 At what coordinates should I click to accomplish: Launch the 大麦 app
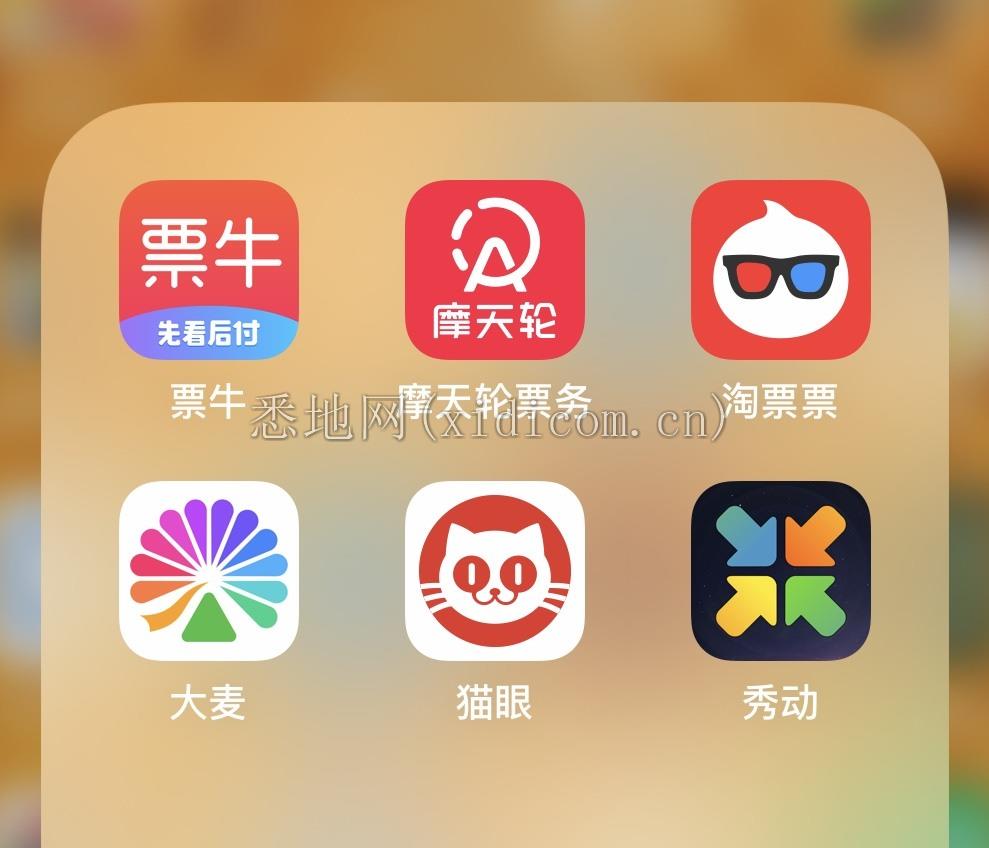(x=208, y=571)
